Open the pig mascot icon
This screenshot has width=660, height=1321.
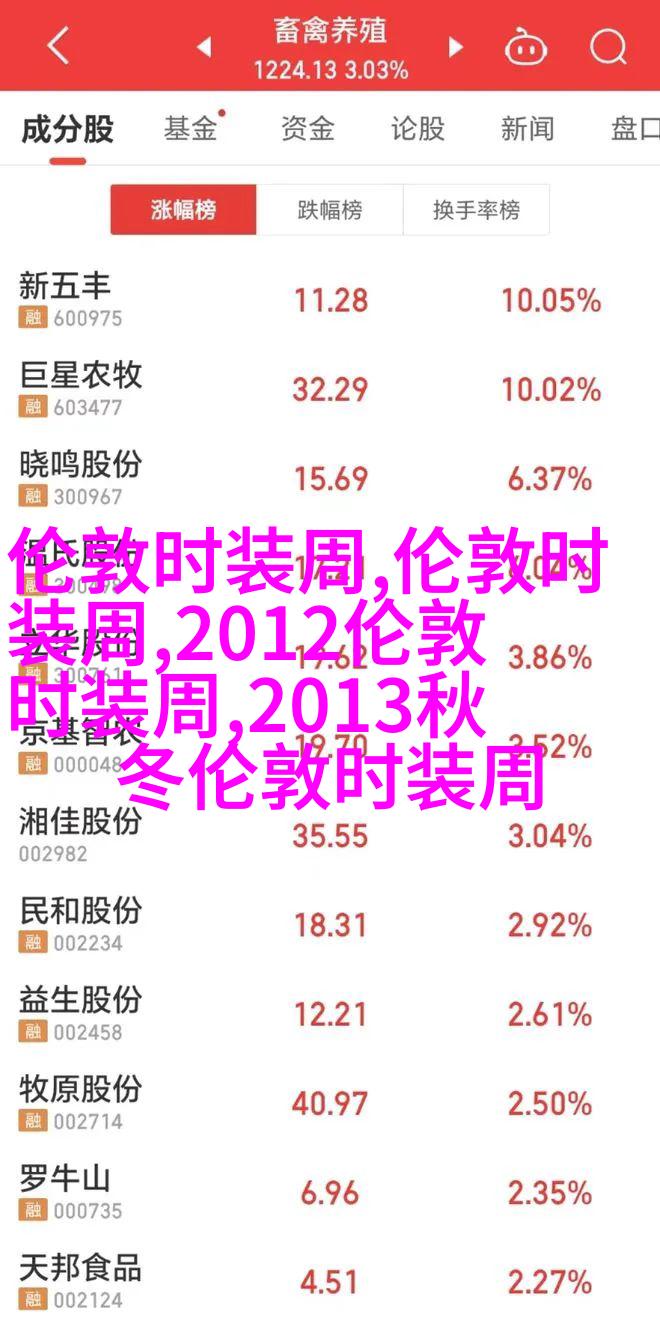524,46
